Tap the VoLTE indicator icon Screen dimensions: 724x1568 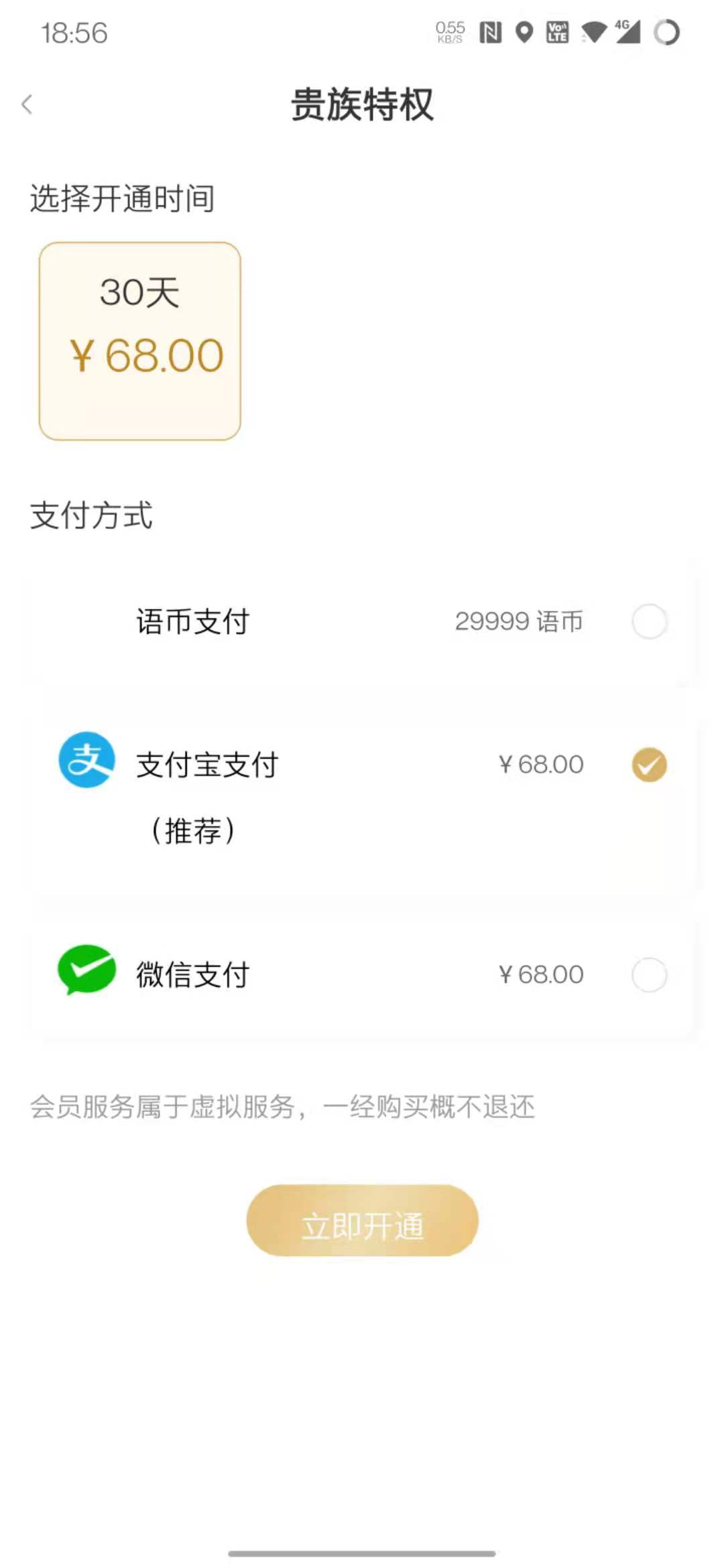click(x=558, y=30)
